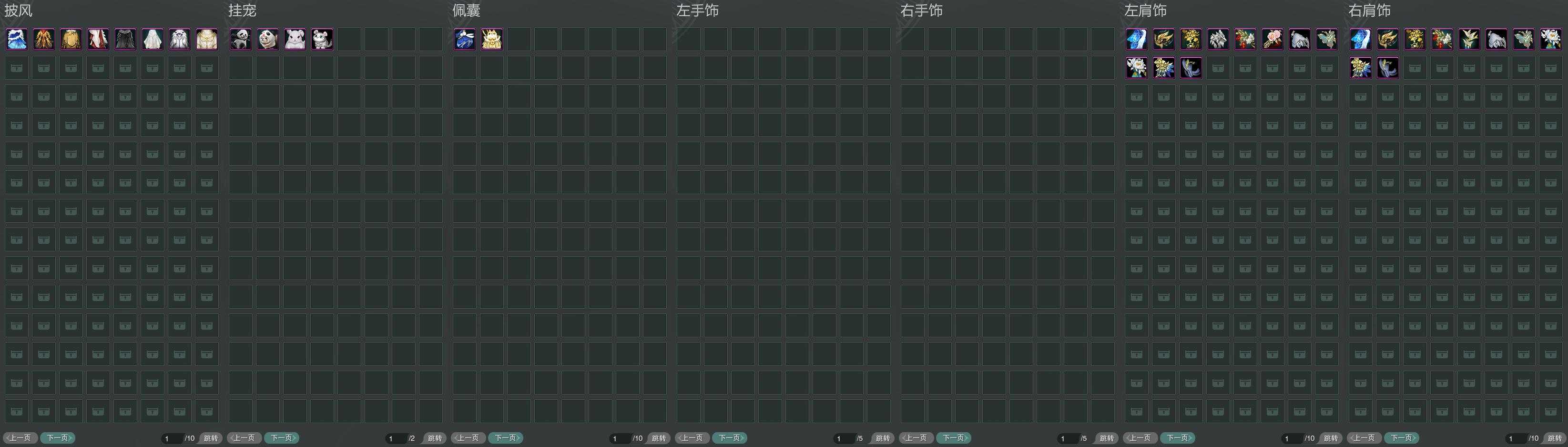
Task: Go to next page in 右肩饰 panel
Action: click(1402, 438)
